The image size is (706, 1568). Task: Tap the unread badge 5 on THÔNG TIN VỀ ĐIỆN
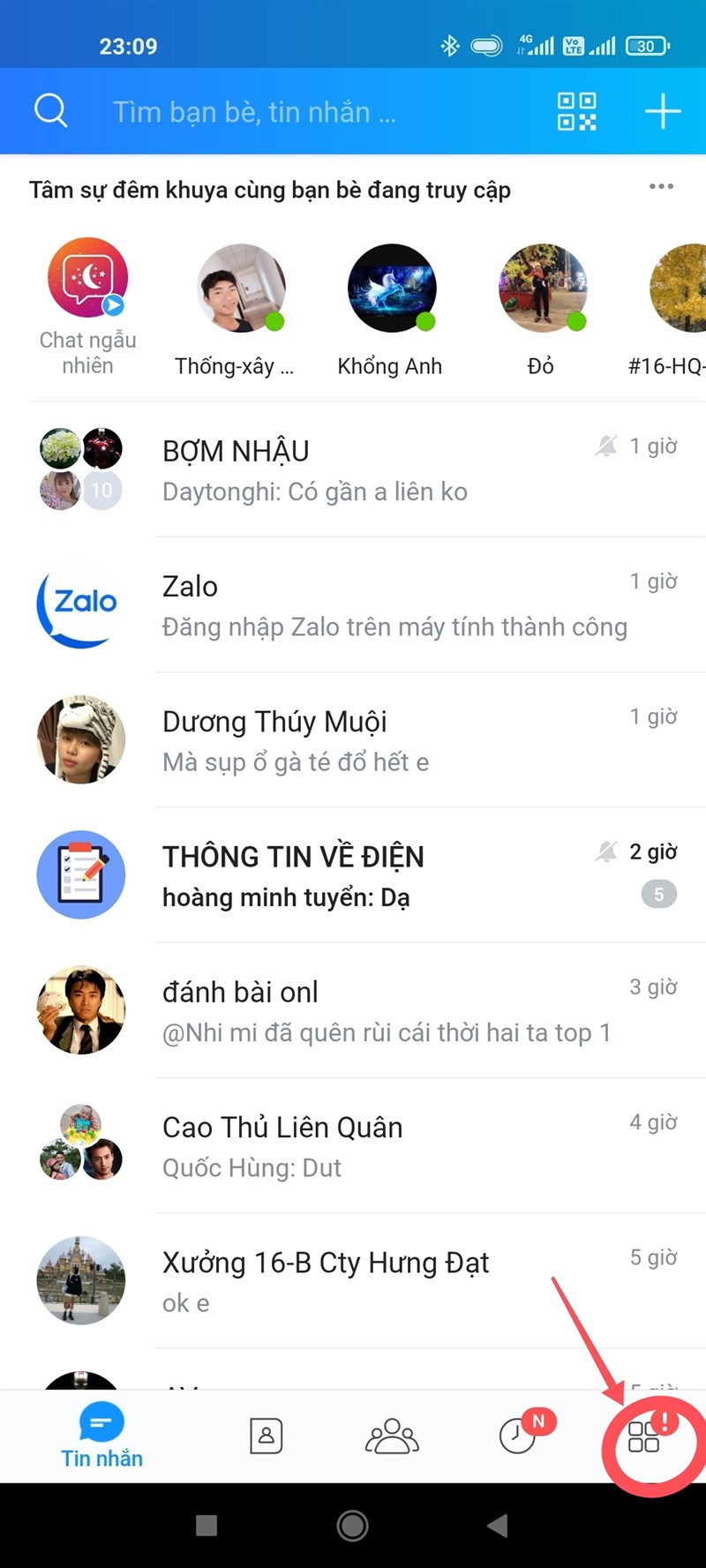coord(658,894)
